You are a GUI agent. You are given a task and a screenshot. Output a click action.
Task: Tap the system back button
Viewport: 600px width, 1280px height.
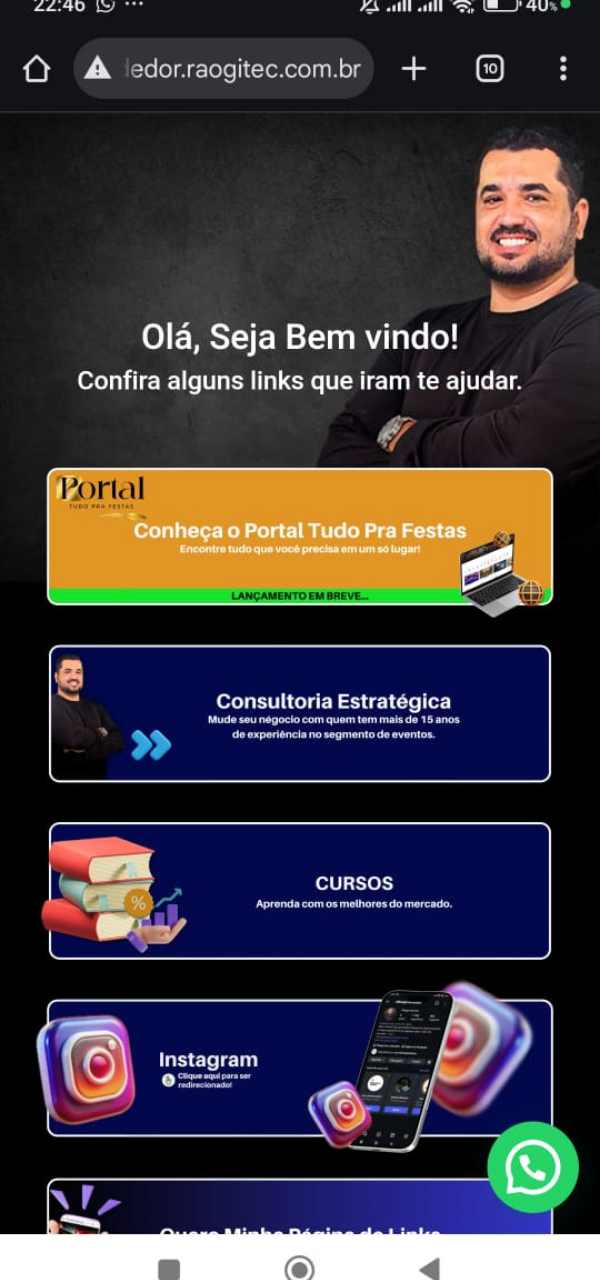tap(429, 1268)
